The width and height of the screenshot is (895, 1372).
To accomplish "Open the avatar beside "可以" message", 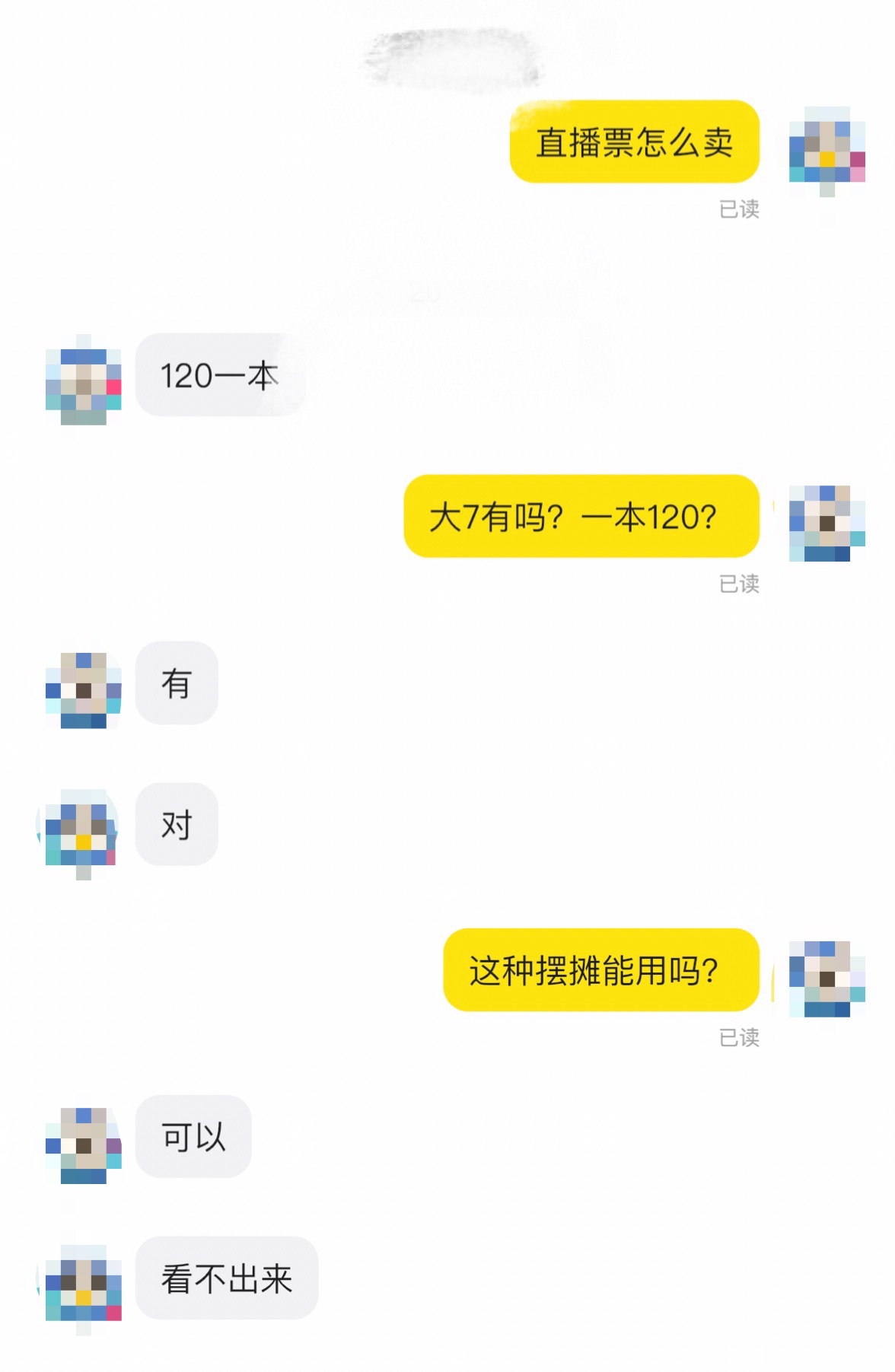I will pos(83,1144).
